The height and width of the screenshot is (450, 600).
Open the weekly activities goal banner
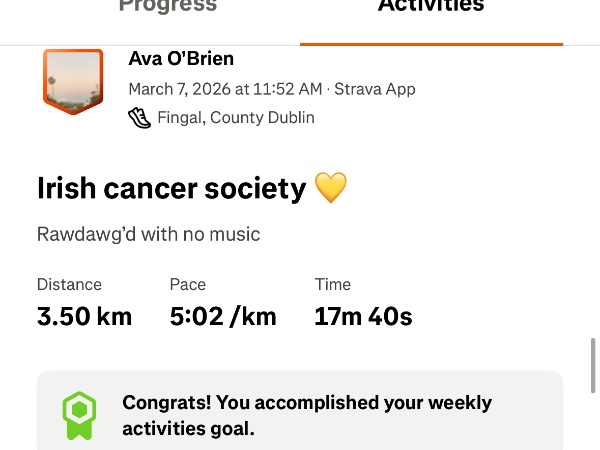300,414
